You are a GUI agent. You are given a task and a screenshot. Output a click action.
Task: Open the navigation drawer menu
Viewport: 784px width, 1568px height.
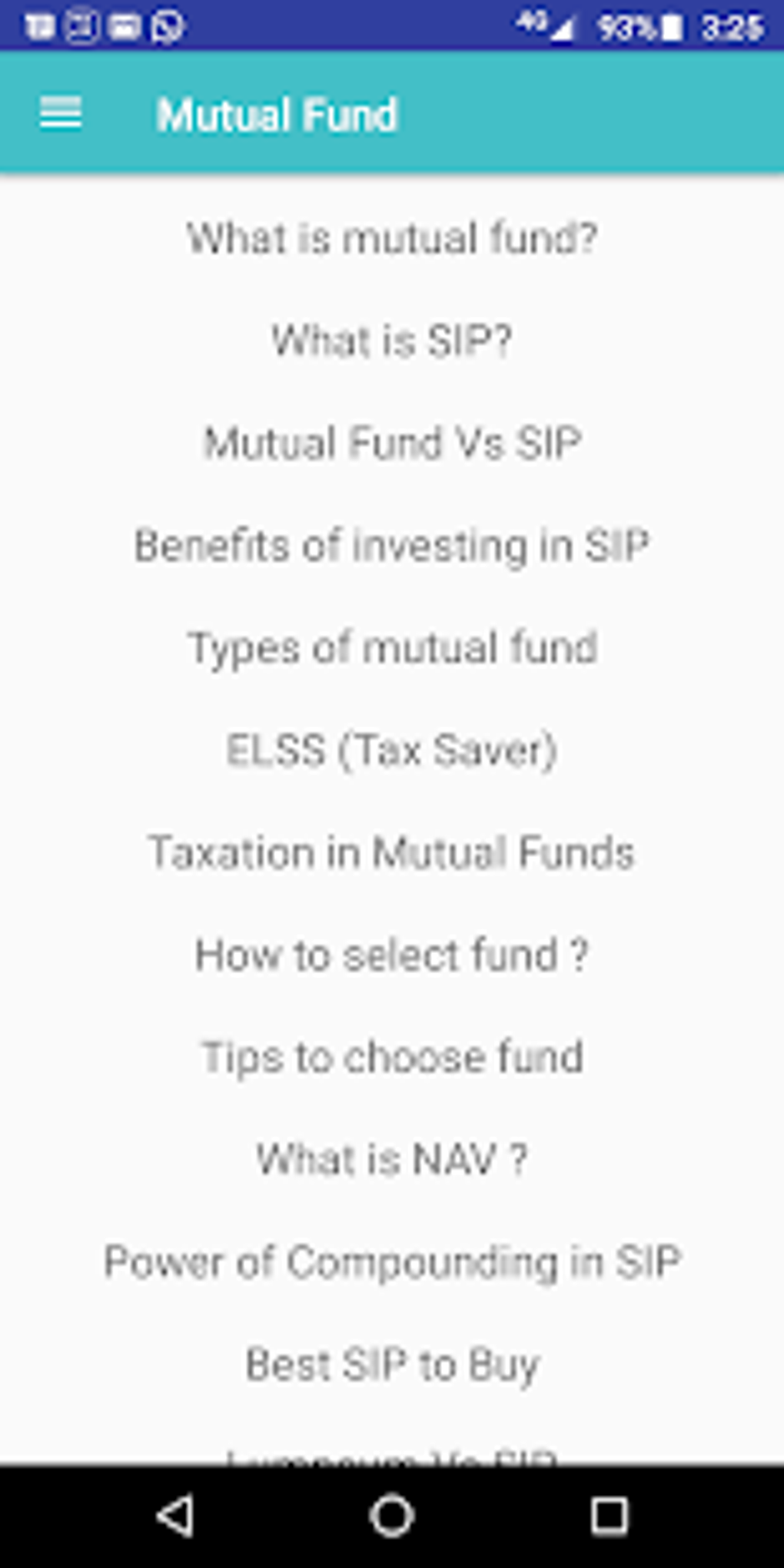(x=61, y=115)
